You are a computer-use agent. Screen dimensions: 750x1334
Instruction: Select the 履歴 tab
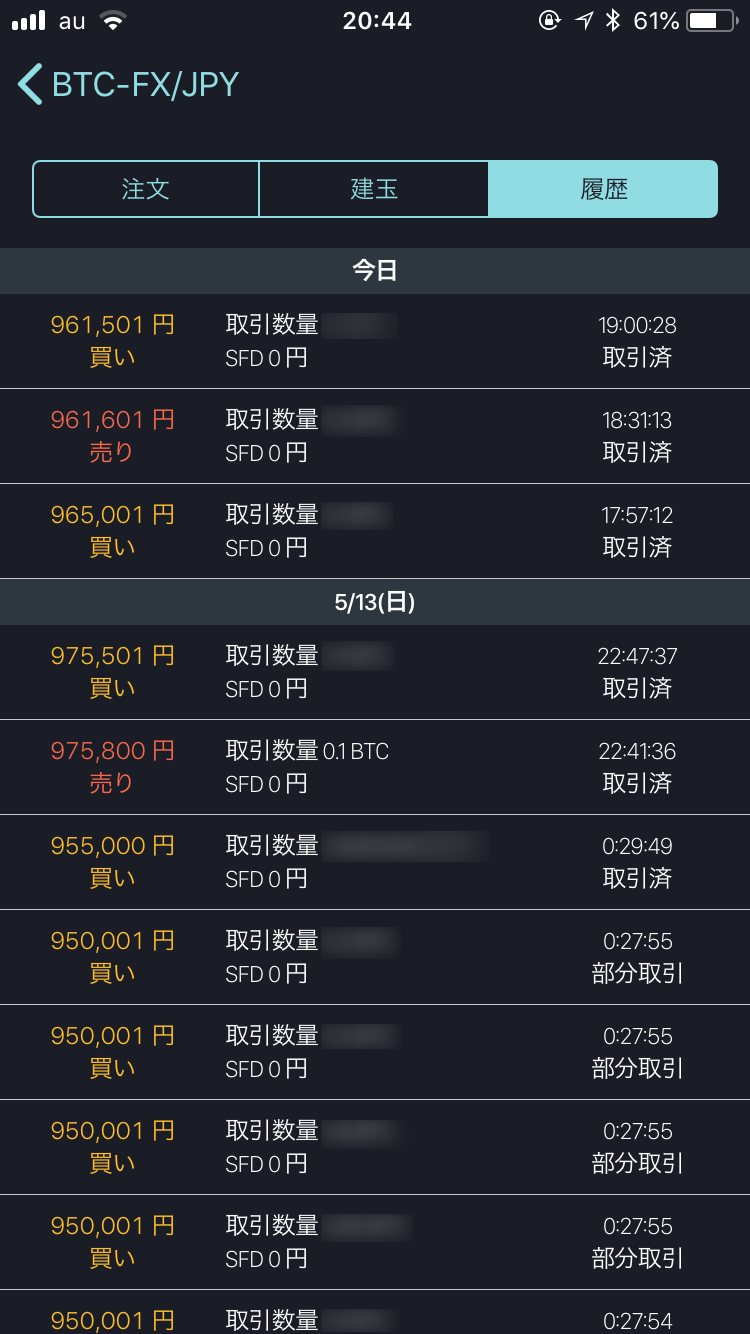point(603,189)
